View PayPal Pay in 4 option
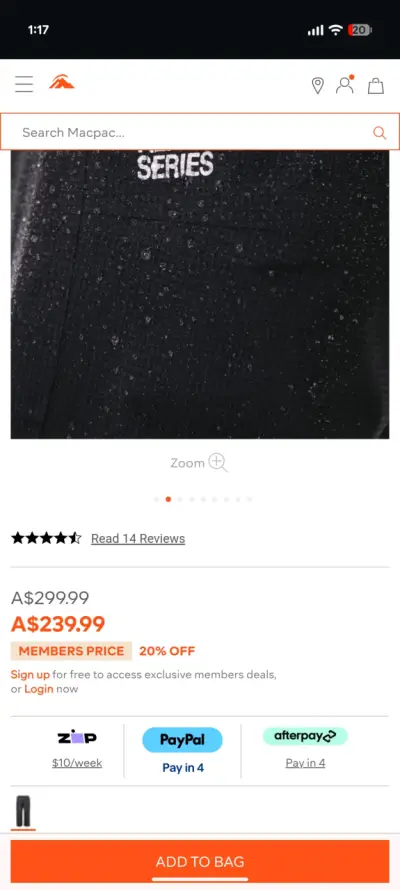This screenshot has height=890, width=400. 182,751
